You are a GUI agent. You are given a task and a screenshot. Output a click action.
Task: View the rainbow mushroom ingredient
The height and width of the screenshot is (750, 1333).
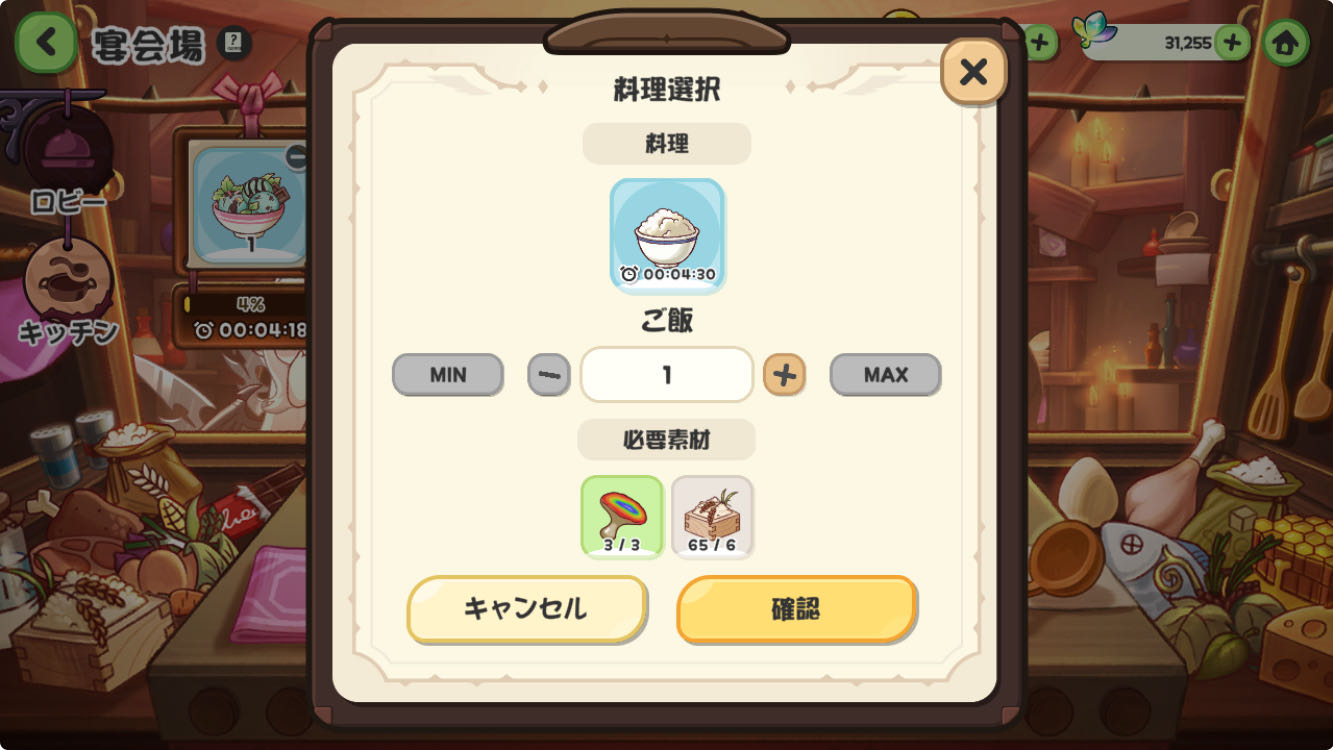tap(622, 517)
